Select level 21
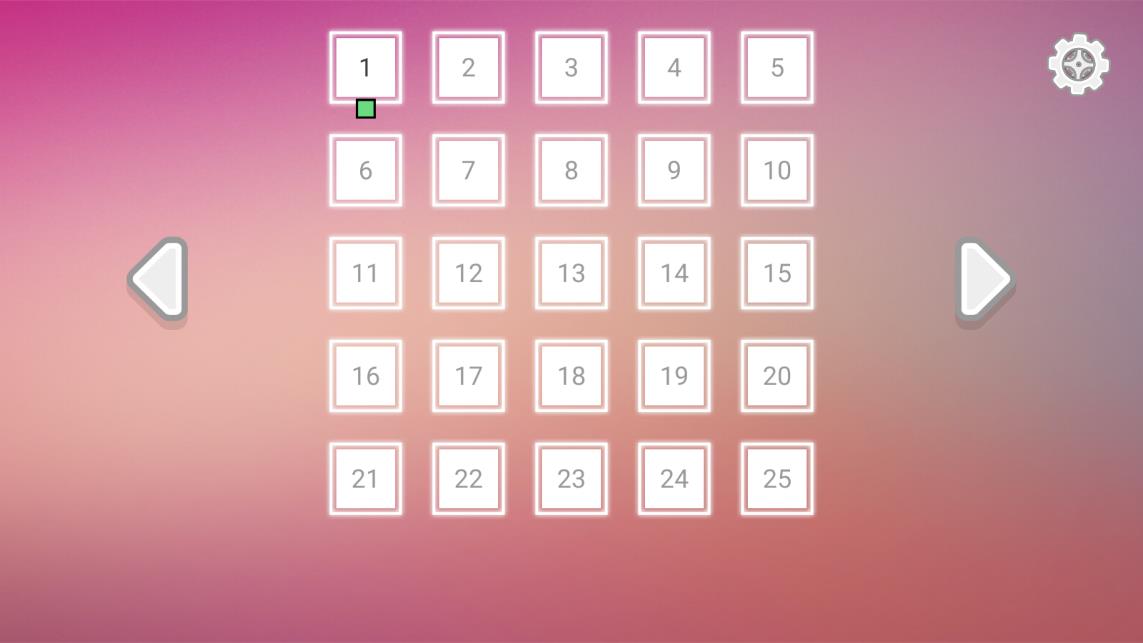The image size is (1143, 643). click(x=366, y=480)
